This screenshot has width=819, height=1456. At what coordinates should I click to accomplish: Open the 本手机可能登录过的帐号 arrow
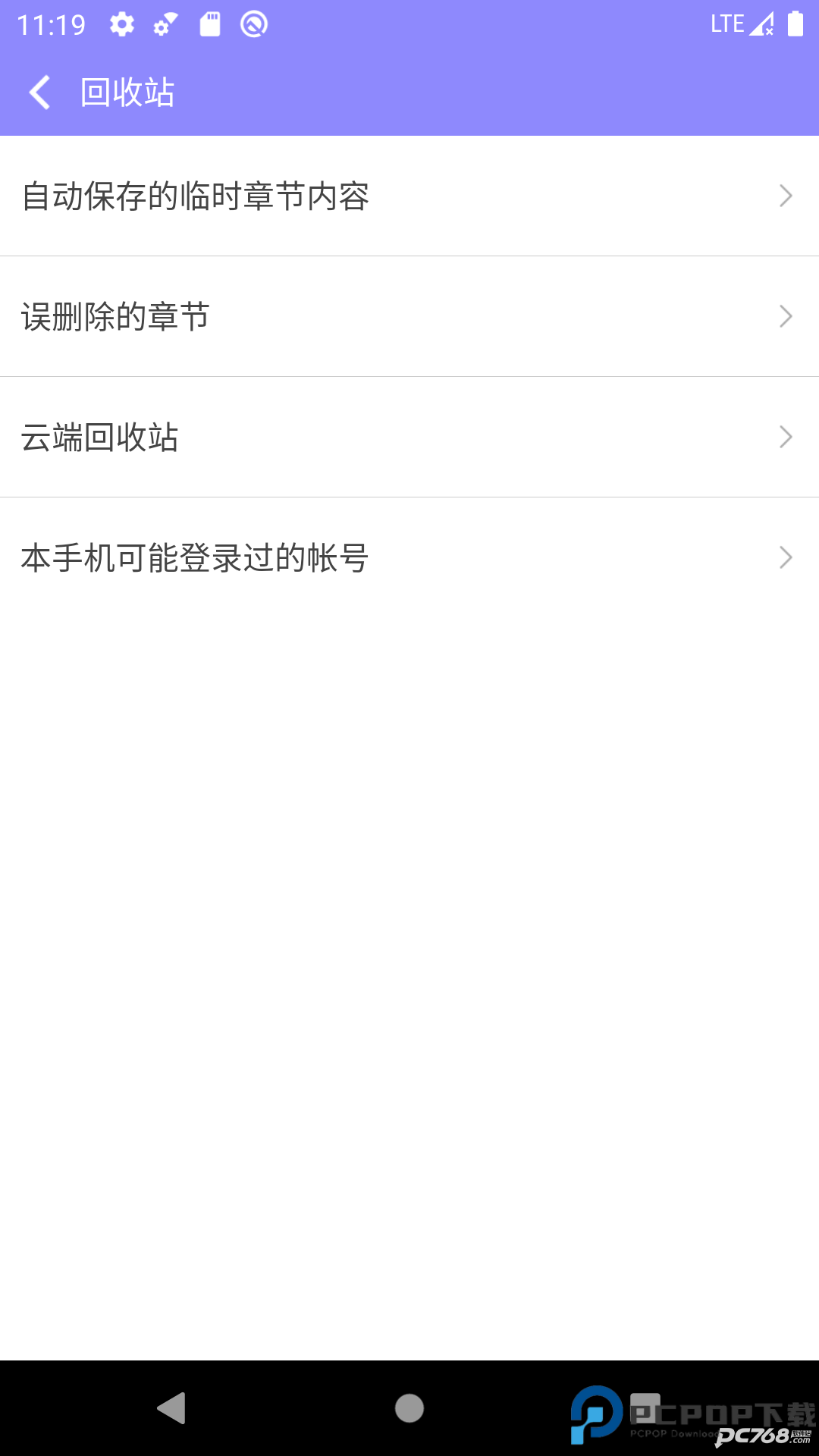click(x=786, y=558)
